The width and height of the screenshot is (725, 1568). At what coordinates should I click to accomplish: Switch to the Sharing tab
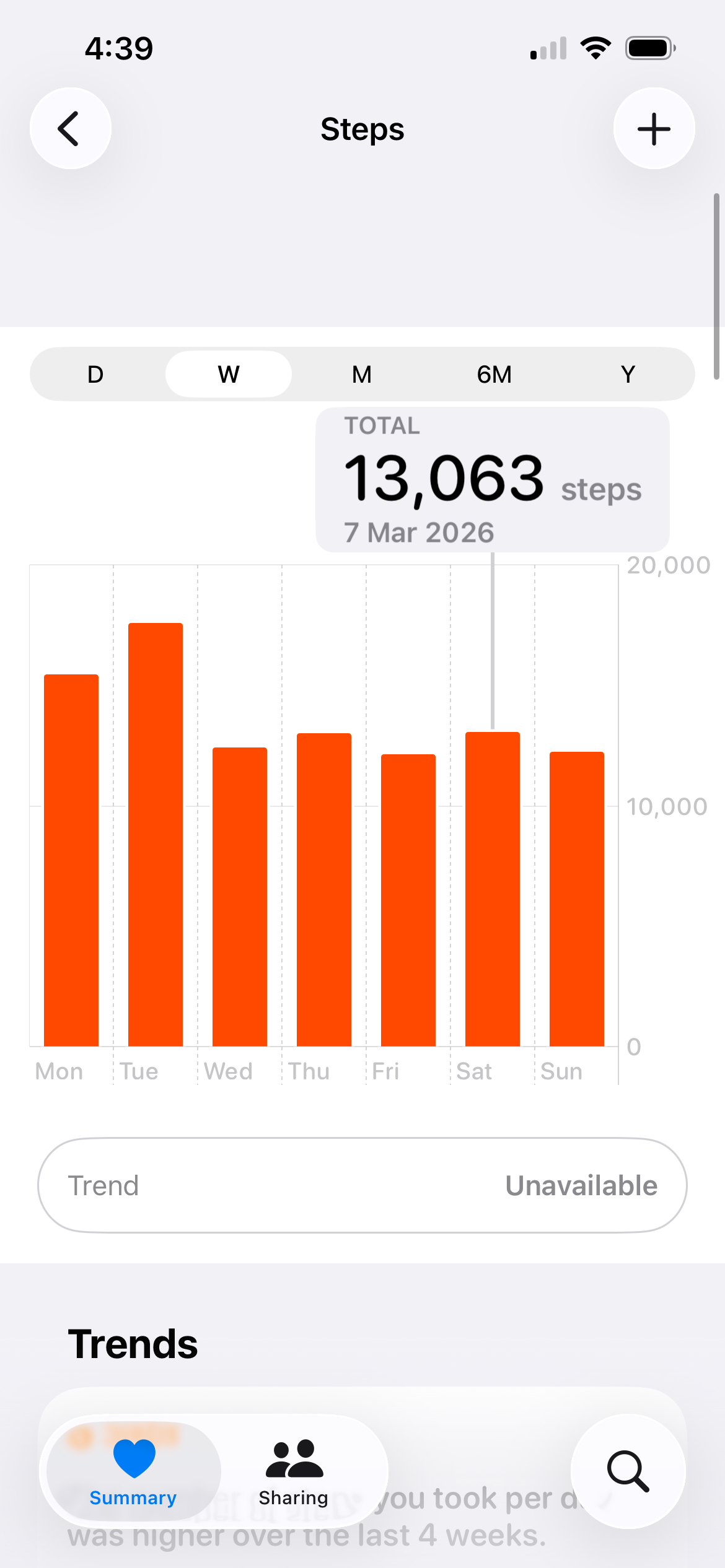[x=294, y=1471]
